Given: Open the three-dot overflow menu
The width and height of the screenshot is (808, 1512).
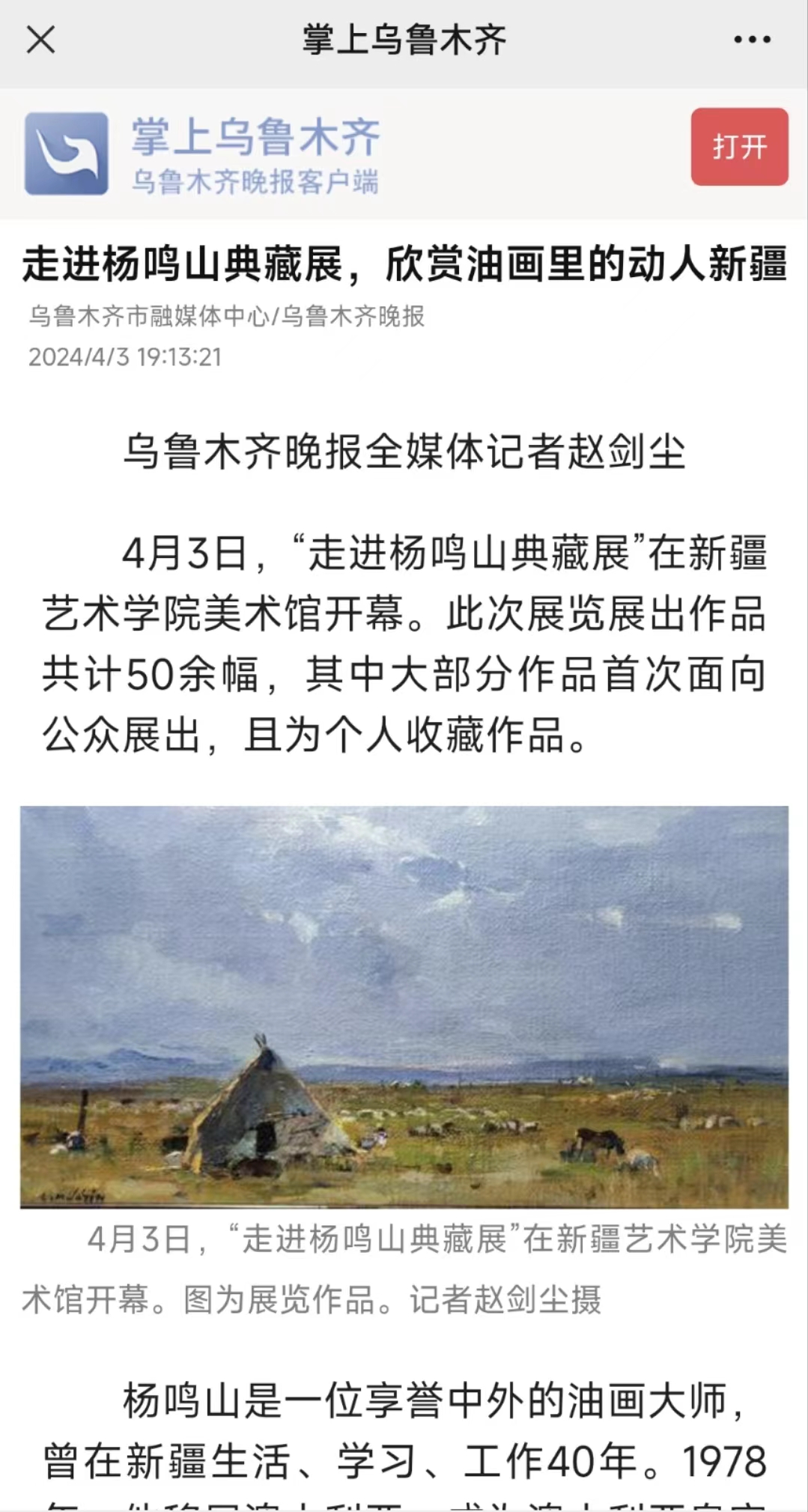Looking at the screenshot, I should click(752, 40).
